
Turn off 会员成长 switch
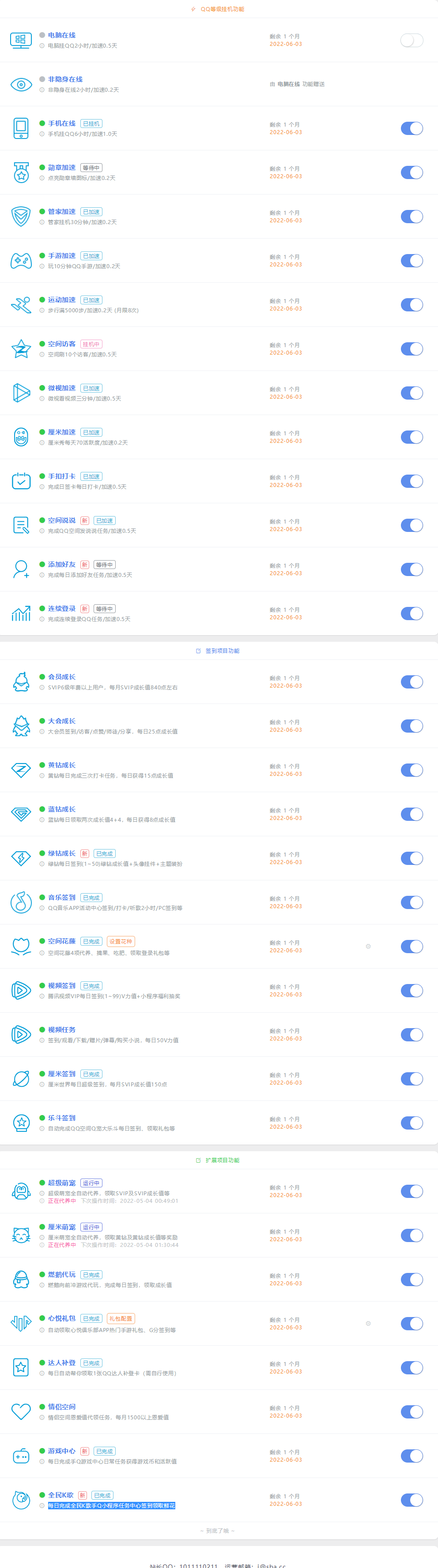coord(411,682)
